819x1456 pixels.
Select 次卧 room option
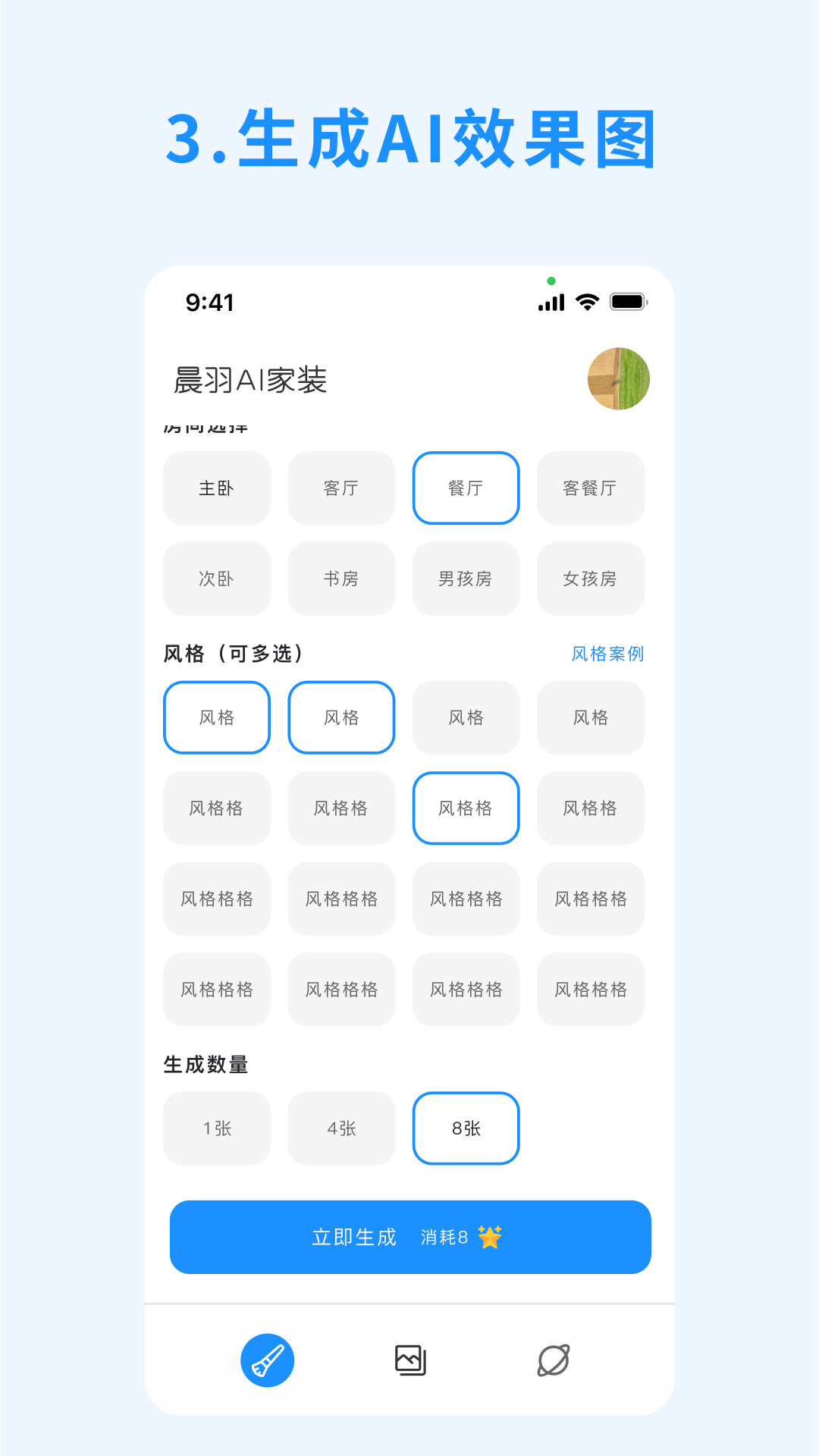click(216, 579)
